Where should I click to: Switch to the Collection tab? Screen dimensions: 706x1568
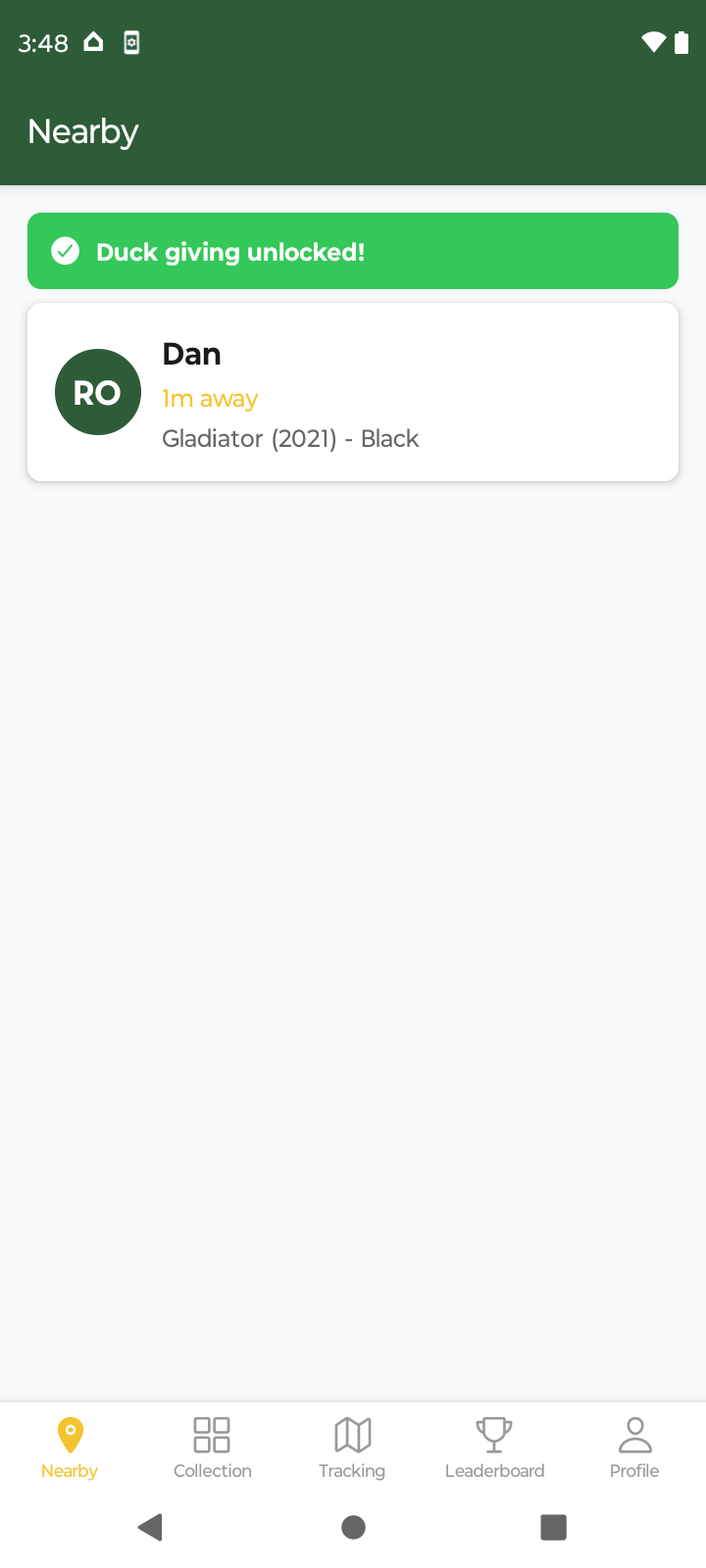coord(212,1447)
